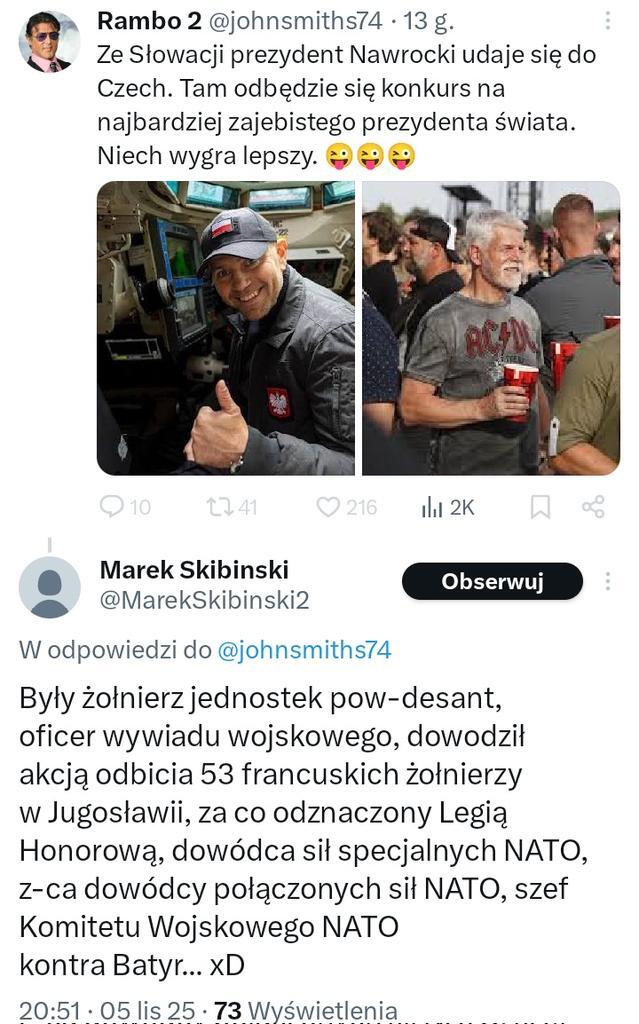Reply to Rambo 2's post
This screenshot has width=639, height=1024.
(112, 507)
